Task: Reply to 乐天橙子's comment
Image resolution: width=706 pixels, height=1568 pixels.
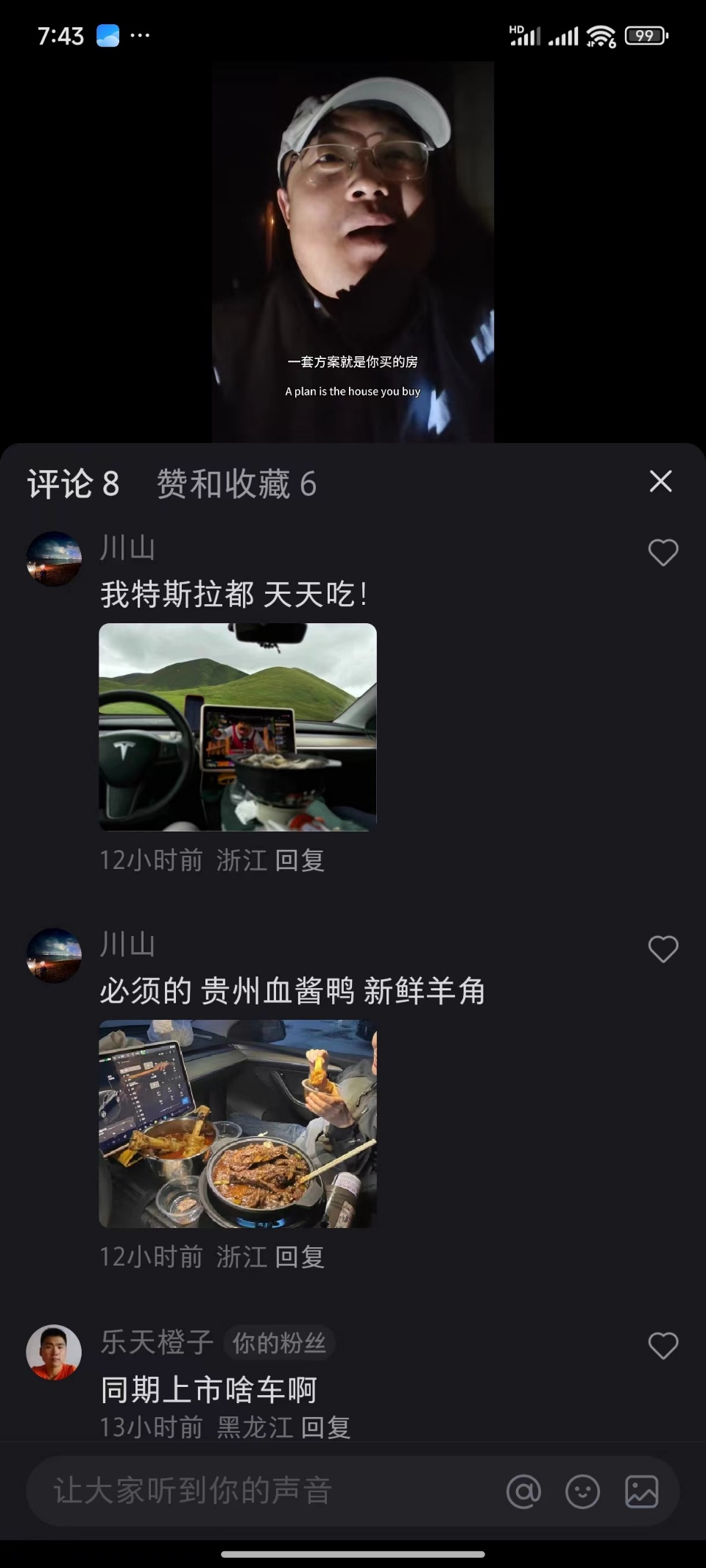Action: (x=325, y=1427)
